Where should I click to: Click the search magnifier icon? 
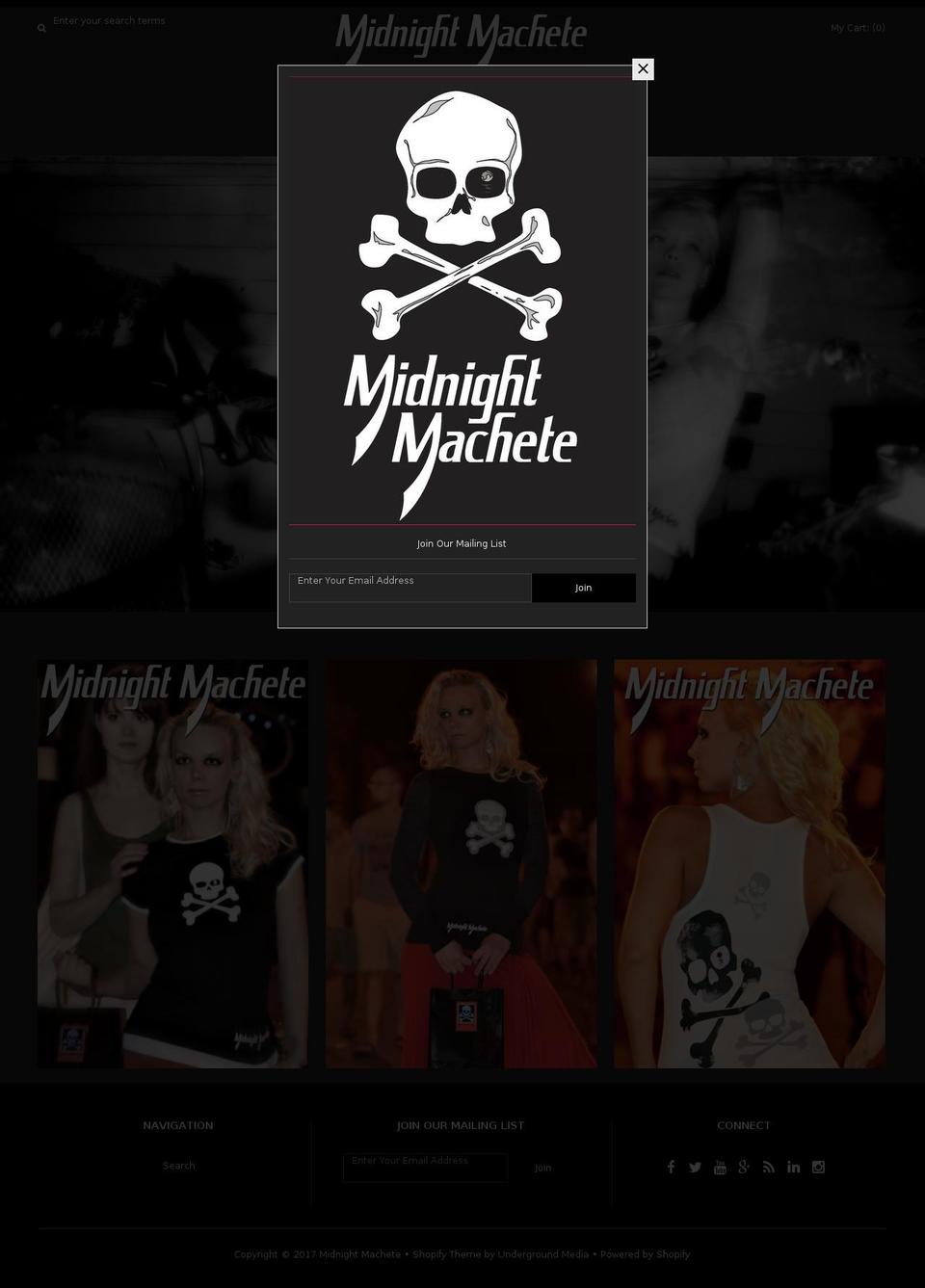click(x=41, y=28)
